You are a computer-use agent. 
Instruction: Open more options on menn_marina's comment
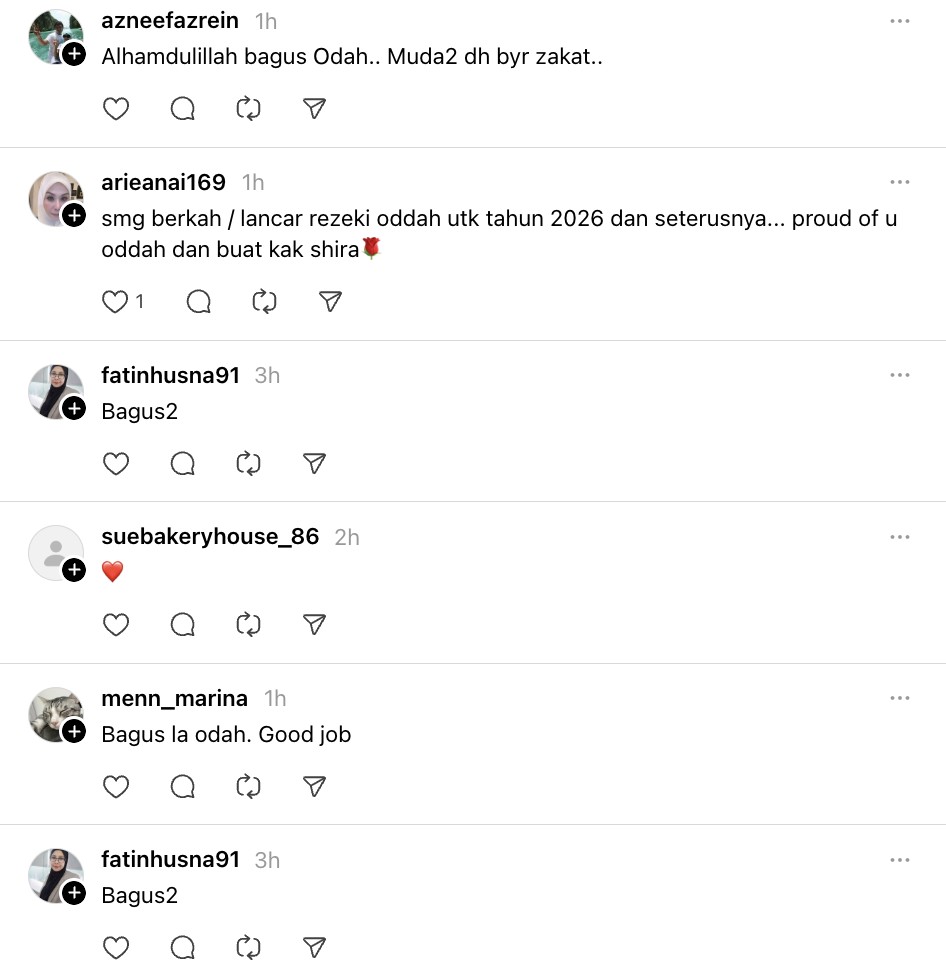coord(899,698)
